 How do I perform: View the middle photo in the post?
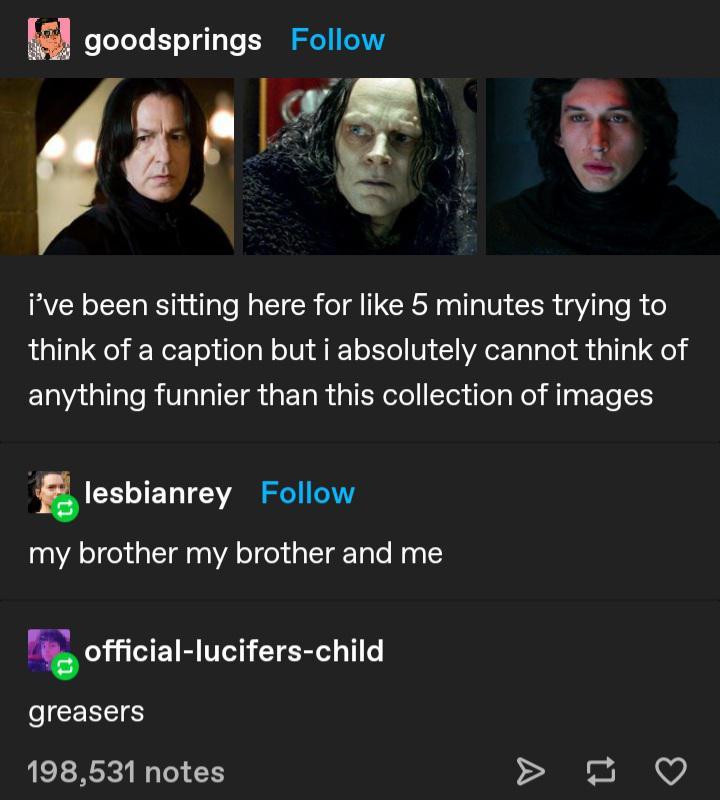click(x=360, y=166)
